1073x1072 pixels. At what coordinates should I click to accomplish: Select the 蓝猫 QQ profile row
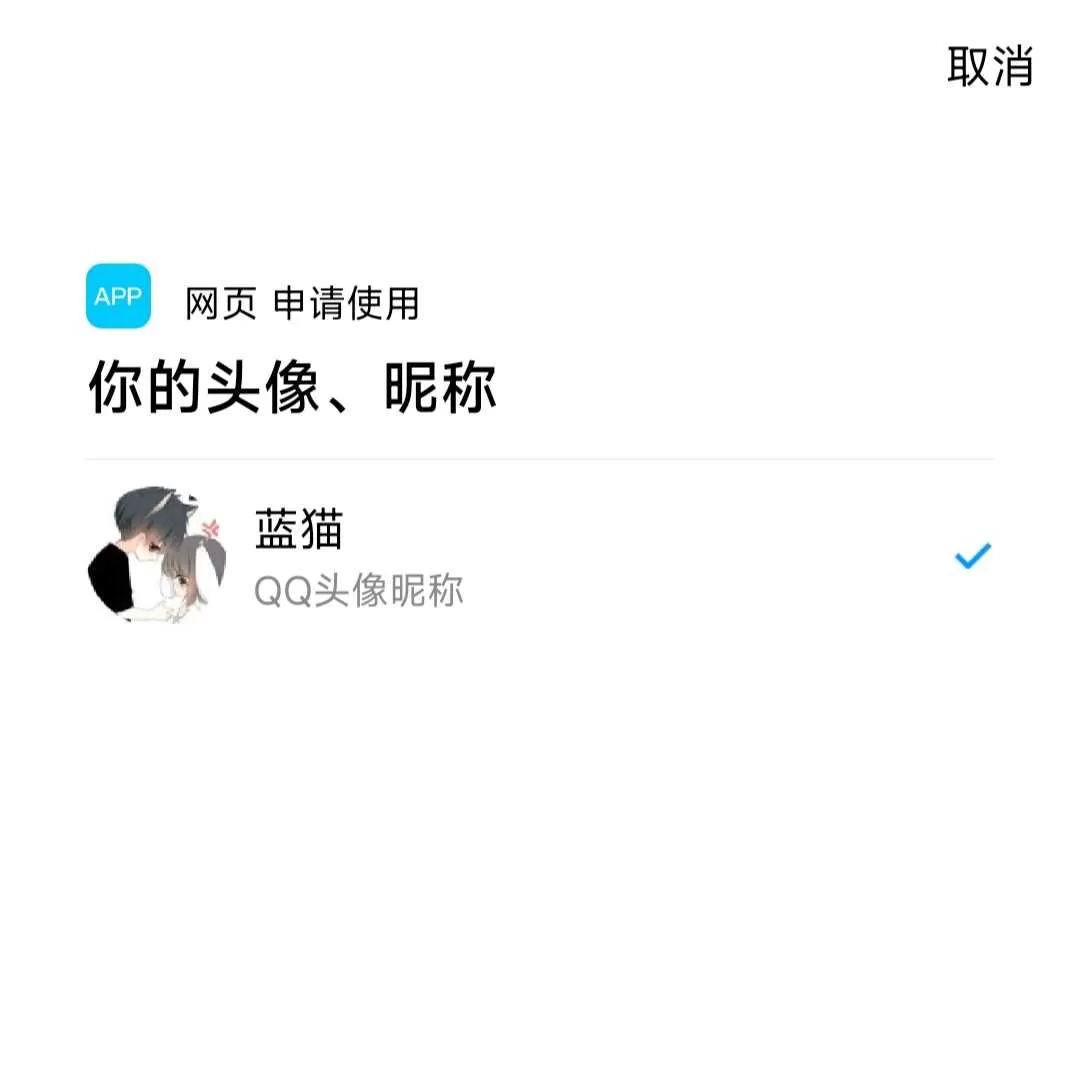click(x=540, y=556)
